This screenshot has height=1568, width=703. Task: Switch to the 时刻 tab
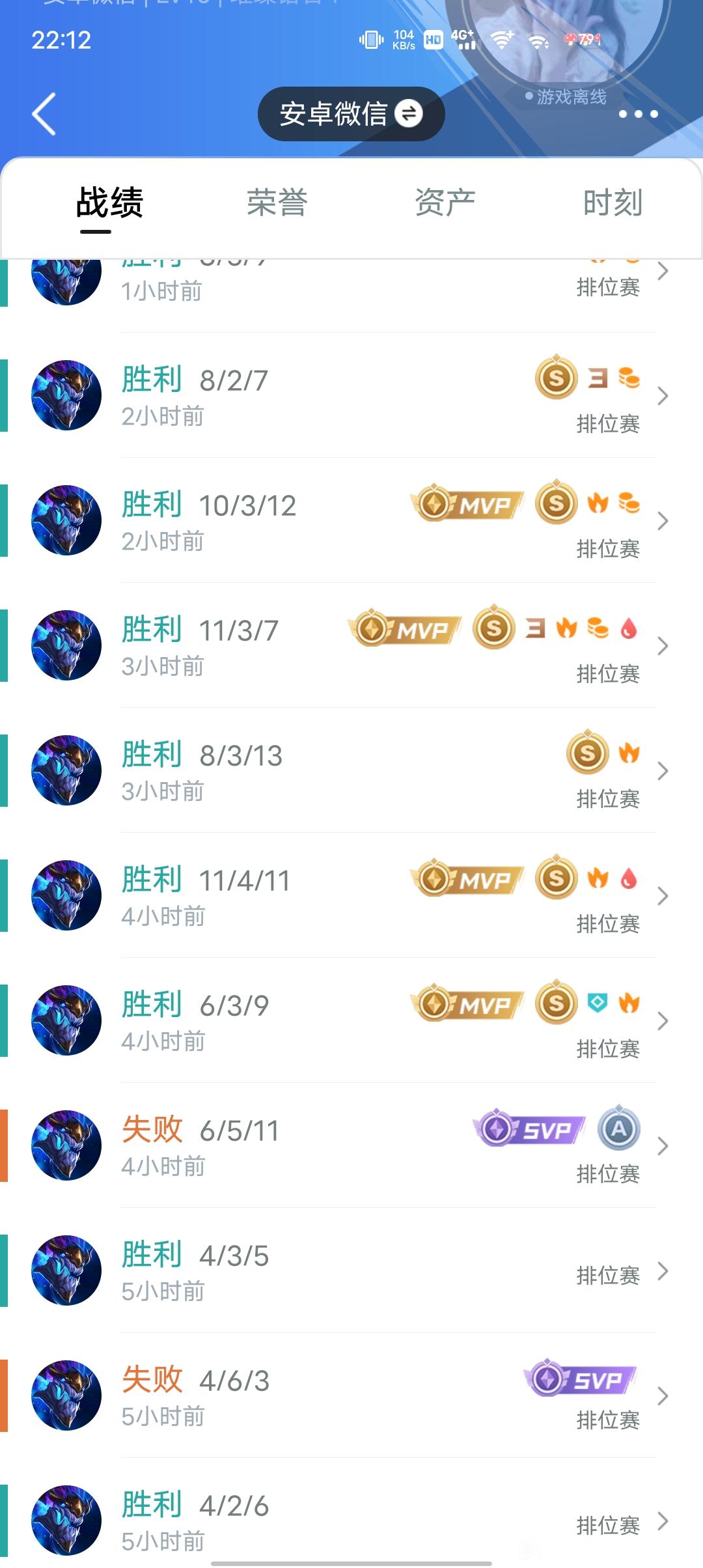(613, 203)
